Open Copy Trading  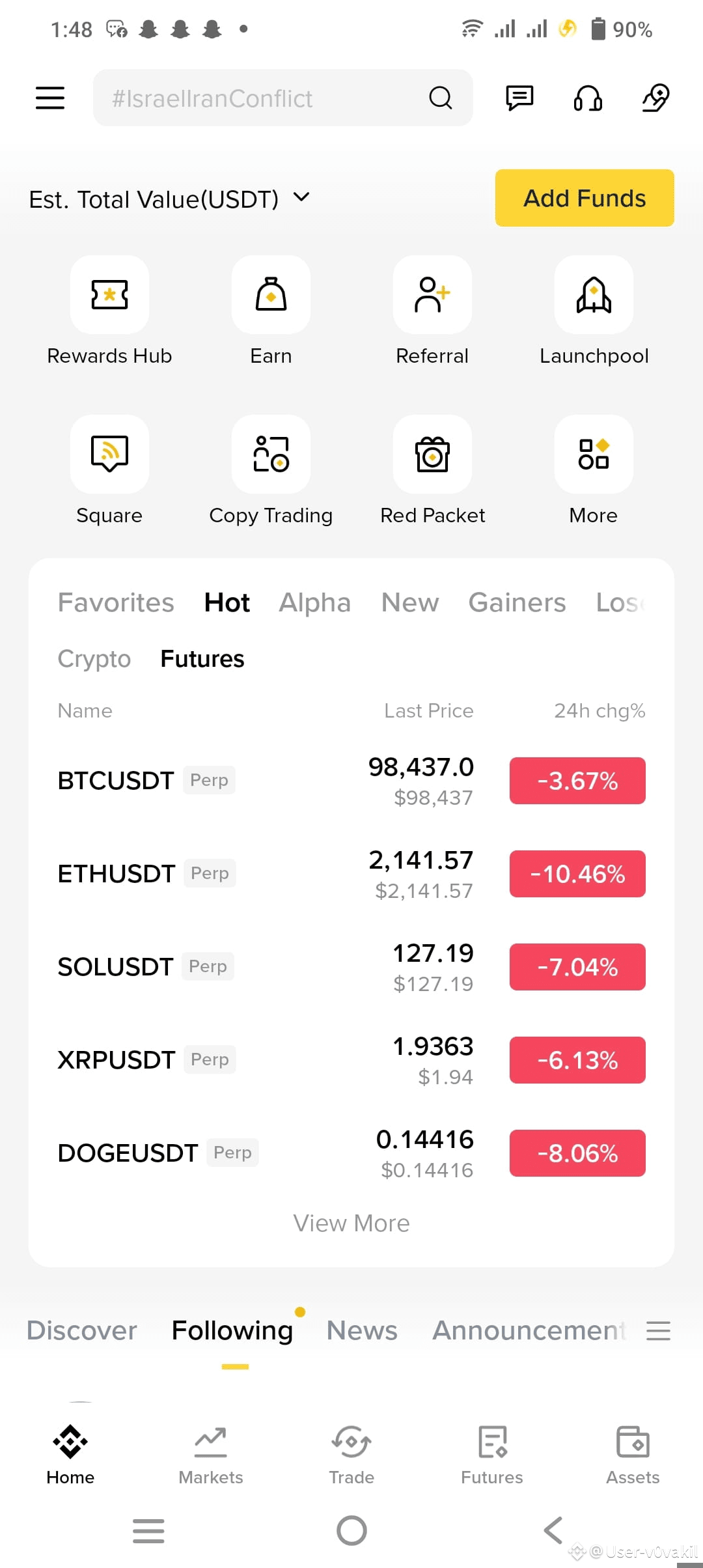(271, 471)
